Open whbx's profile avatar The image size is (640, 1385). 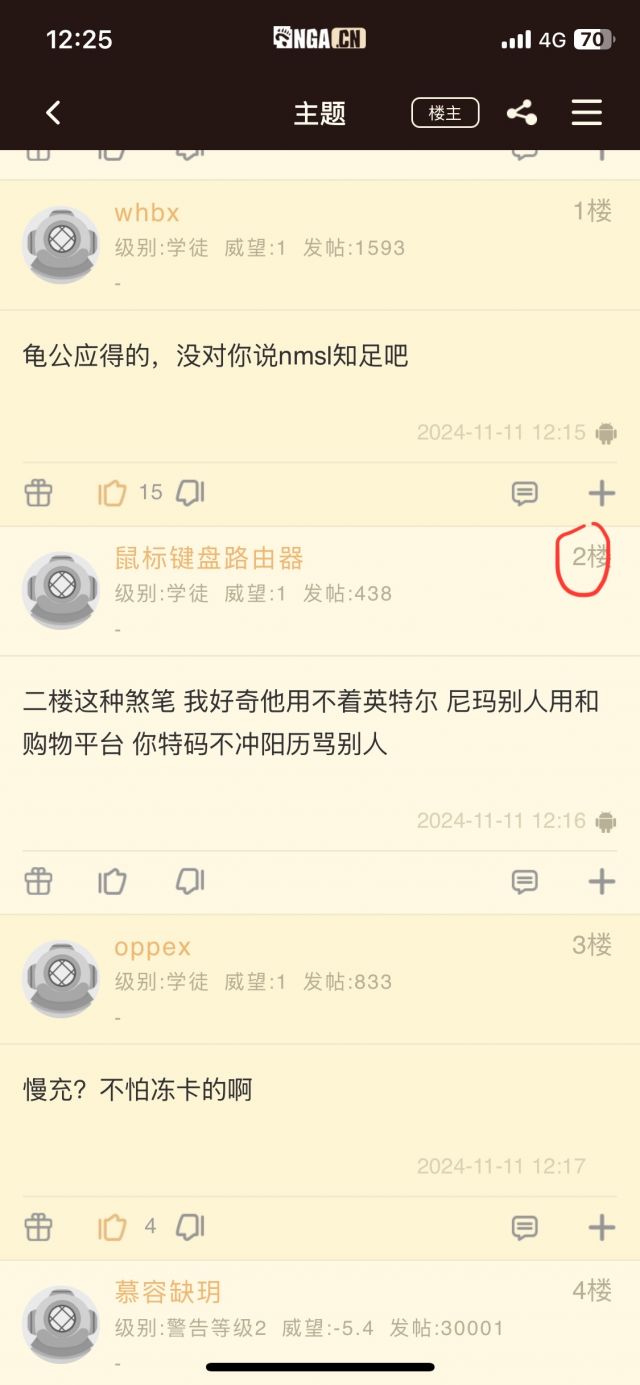coord(61,245)
